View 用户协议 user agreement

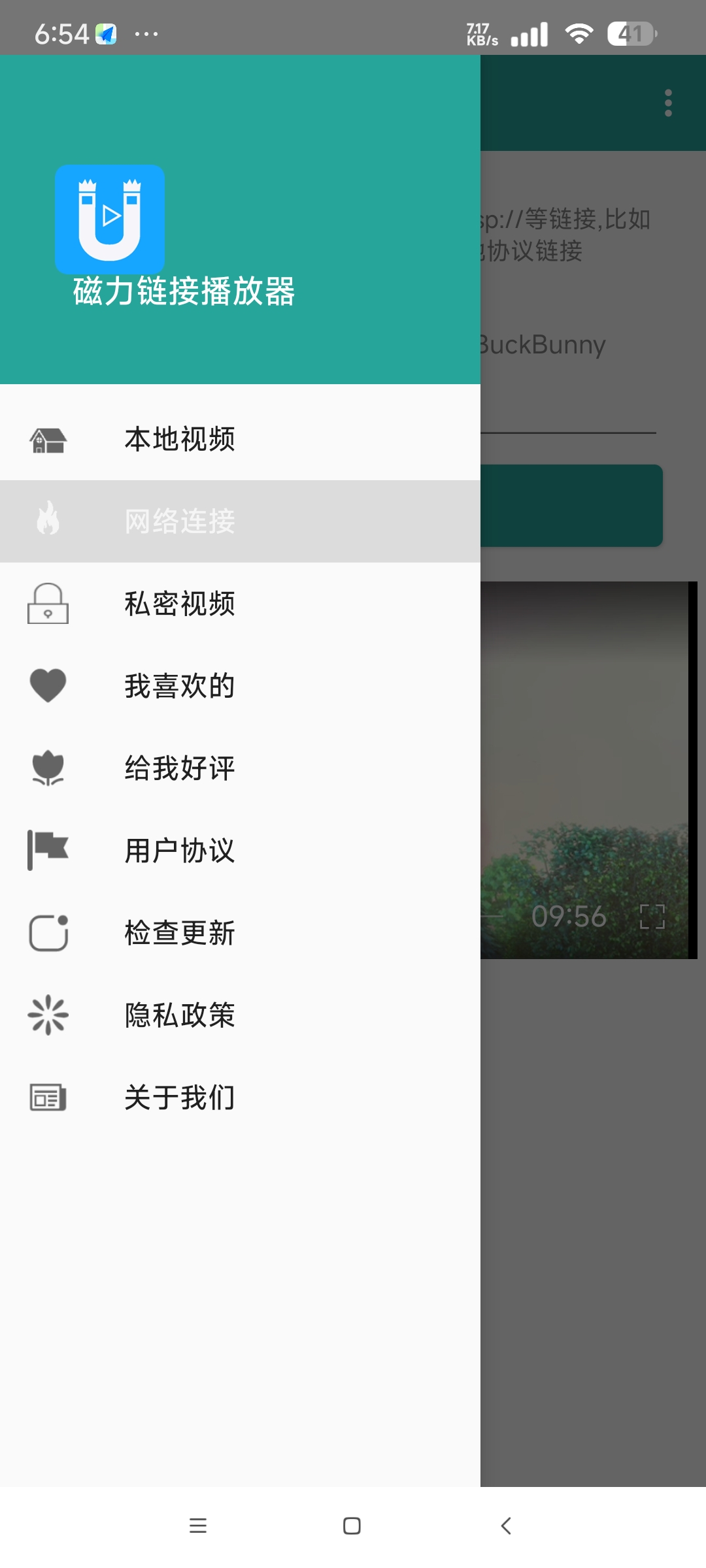[180, 851]
